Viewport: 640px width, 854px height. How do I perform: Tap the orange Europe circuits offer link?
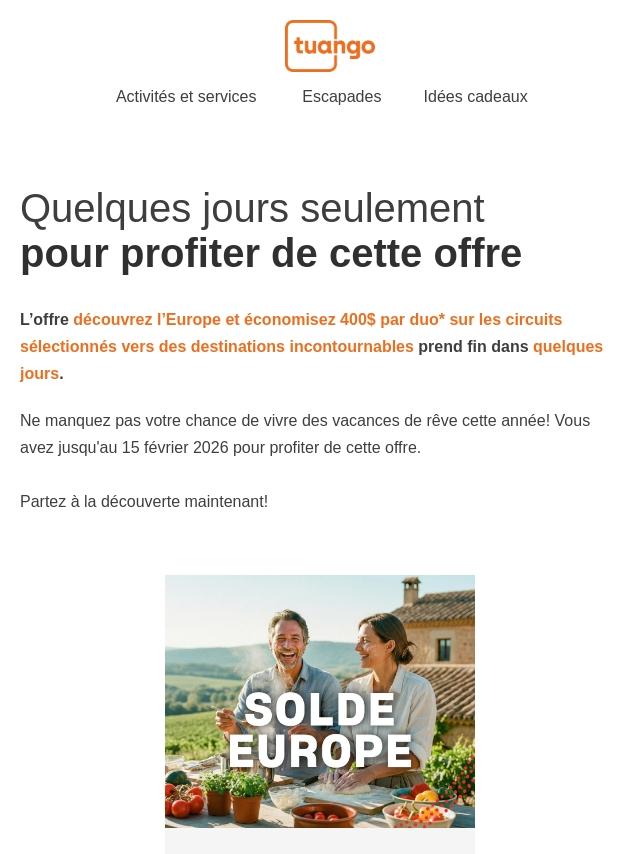[317, 320]
